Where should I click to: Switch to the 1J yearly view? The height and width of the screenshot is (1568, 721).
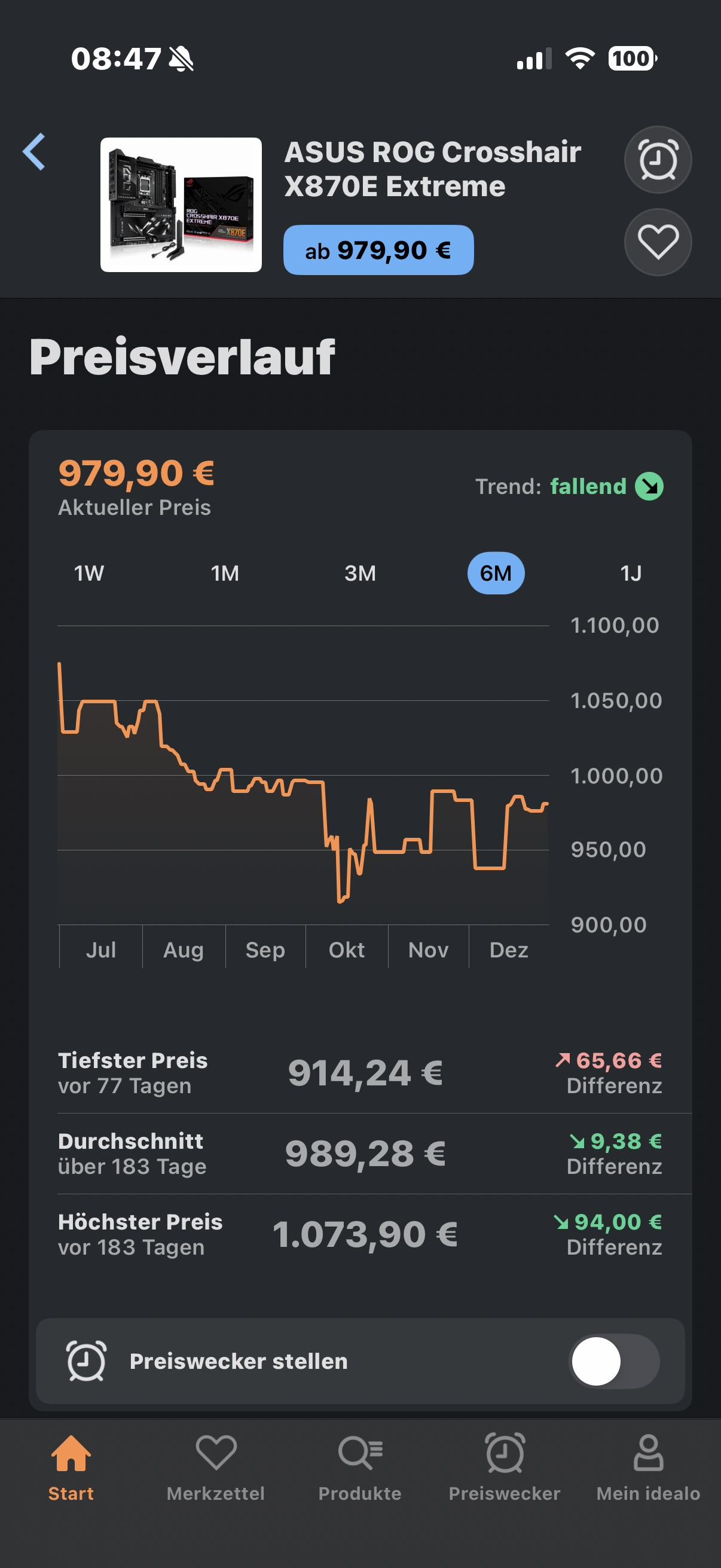tap(631, 573)
